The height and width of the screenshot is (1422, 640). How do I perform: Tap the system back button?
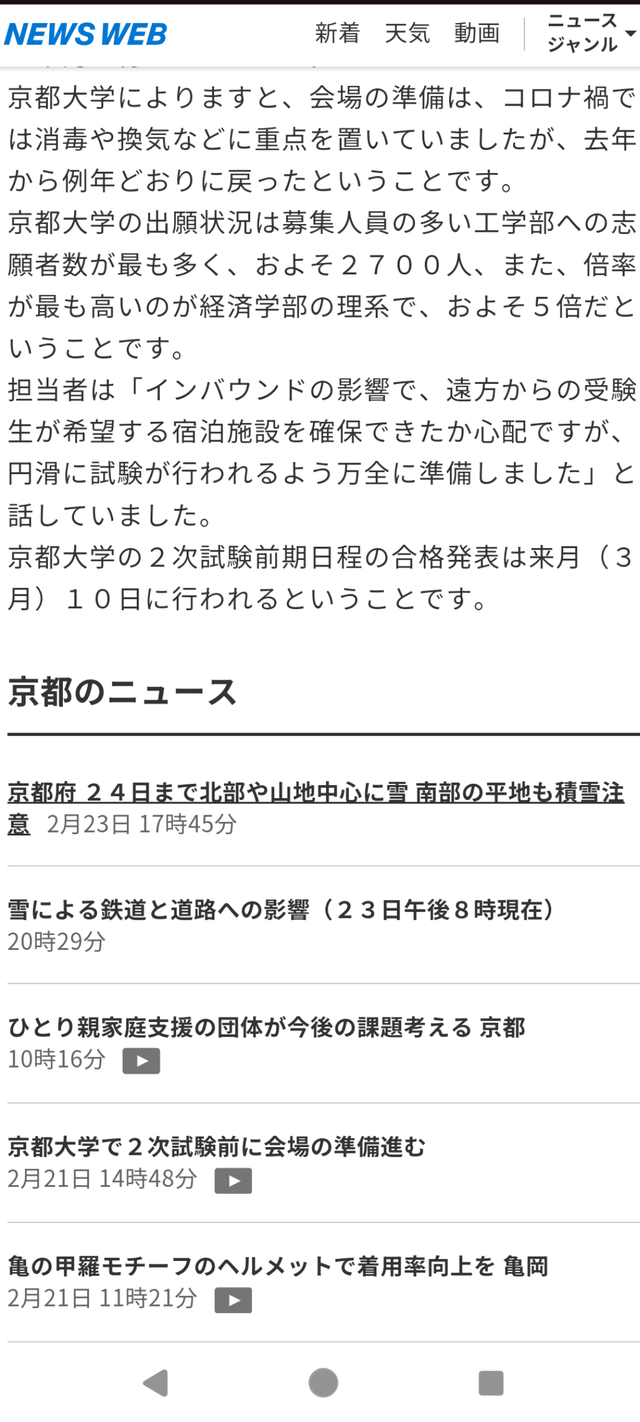[x=155, y=1383]
